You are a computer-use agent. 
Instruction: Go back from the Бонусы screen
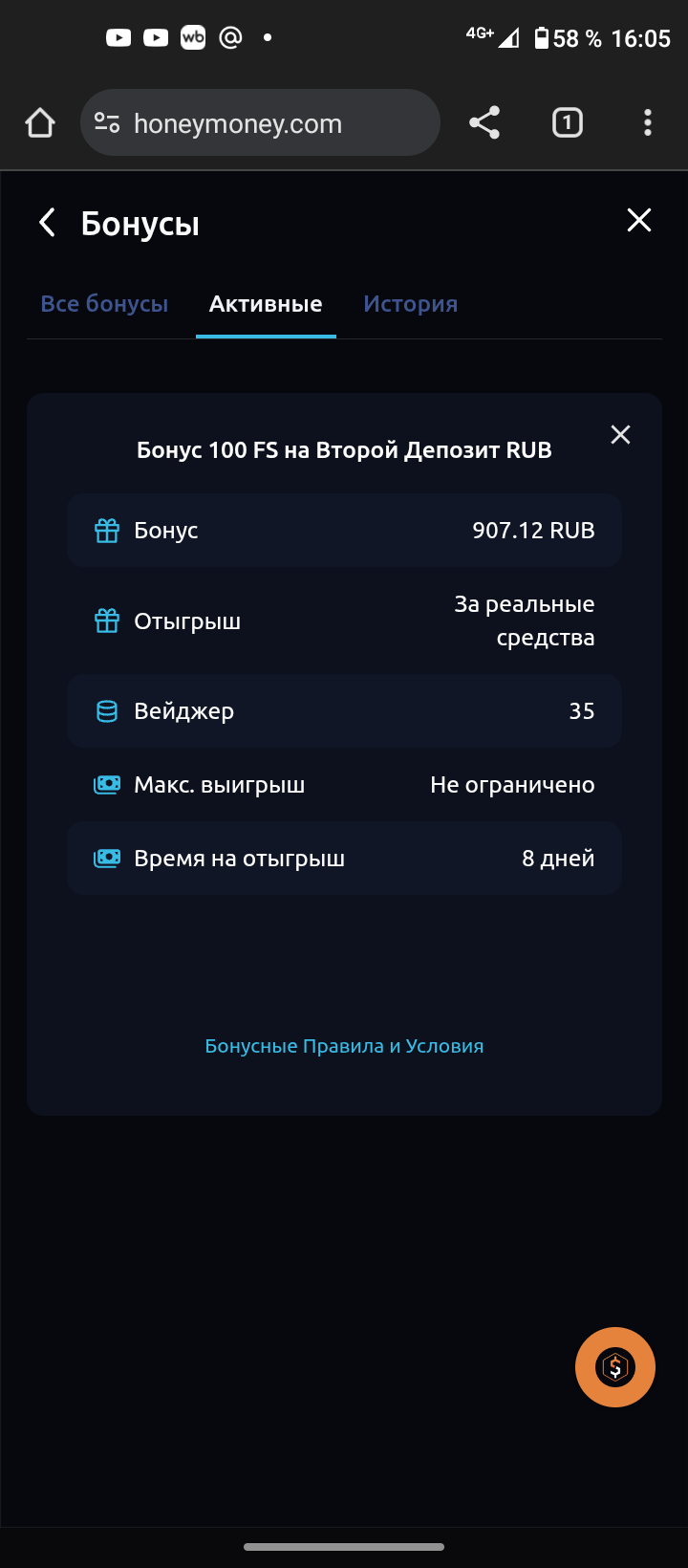point(47,223)
